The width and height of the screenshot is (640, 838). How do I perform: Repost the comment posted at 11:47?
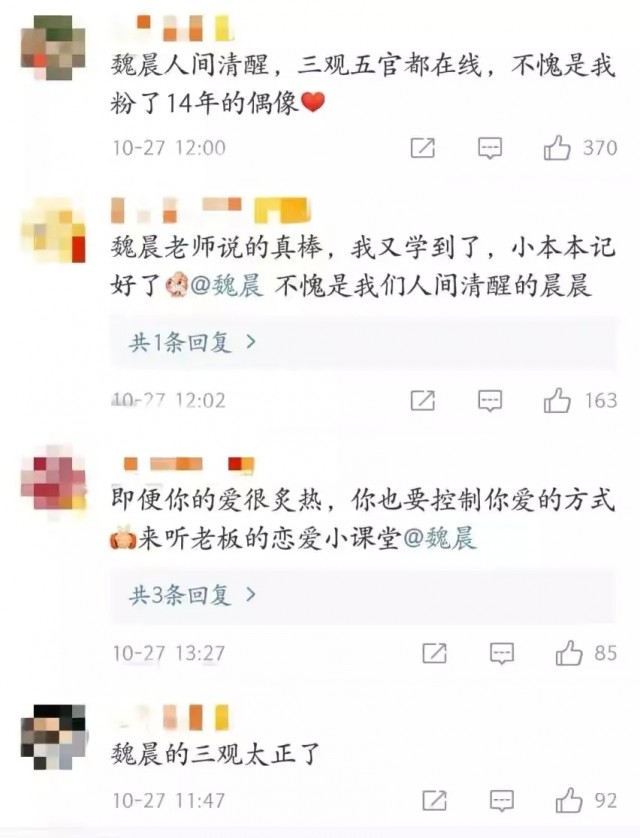(433, 801)
